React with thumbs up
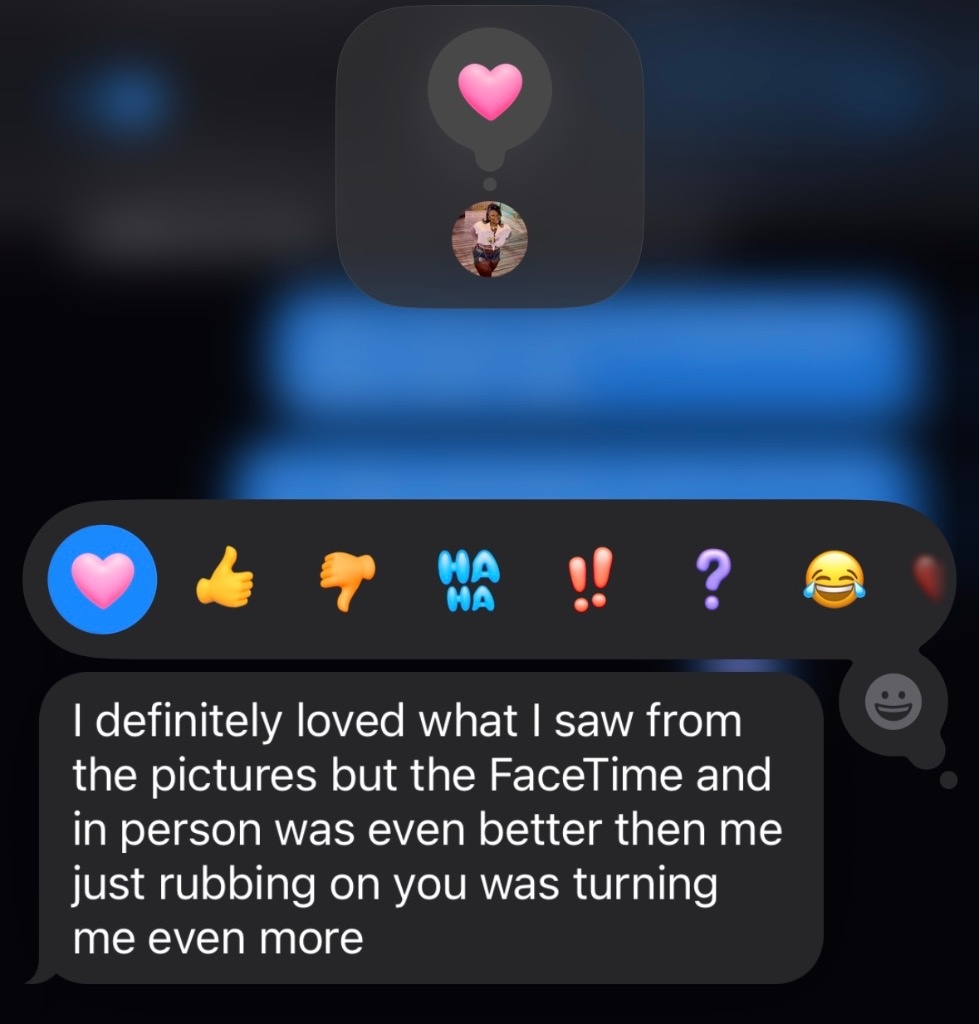The image size is (979, 1024). (x=224, y=577)
